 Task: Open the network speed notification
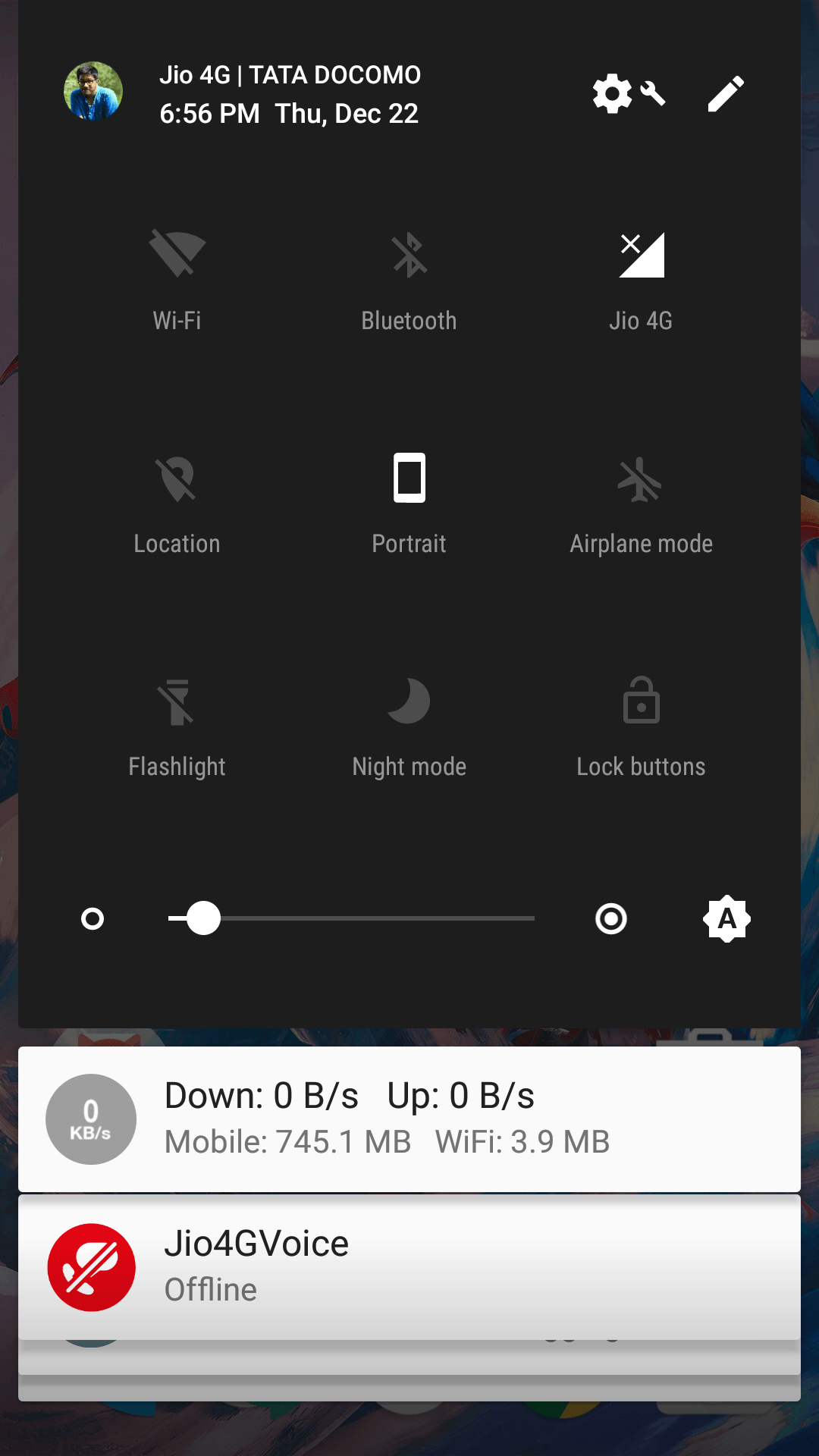tap(409, 1119)
